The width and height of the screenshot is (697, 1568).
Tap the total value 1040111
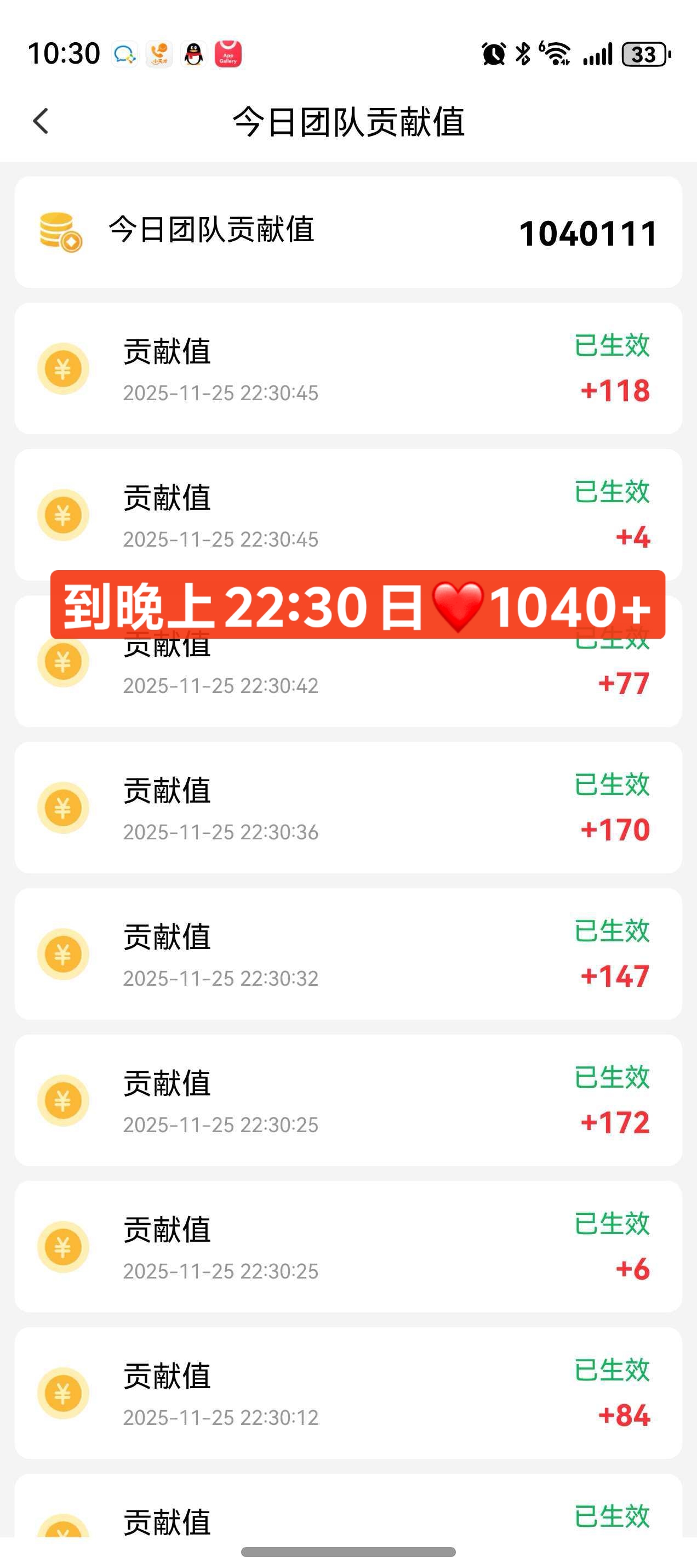588,233
